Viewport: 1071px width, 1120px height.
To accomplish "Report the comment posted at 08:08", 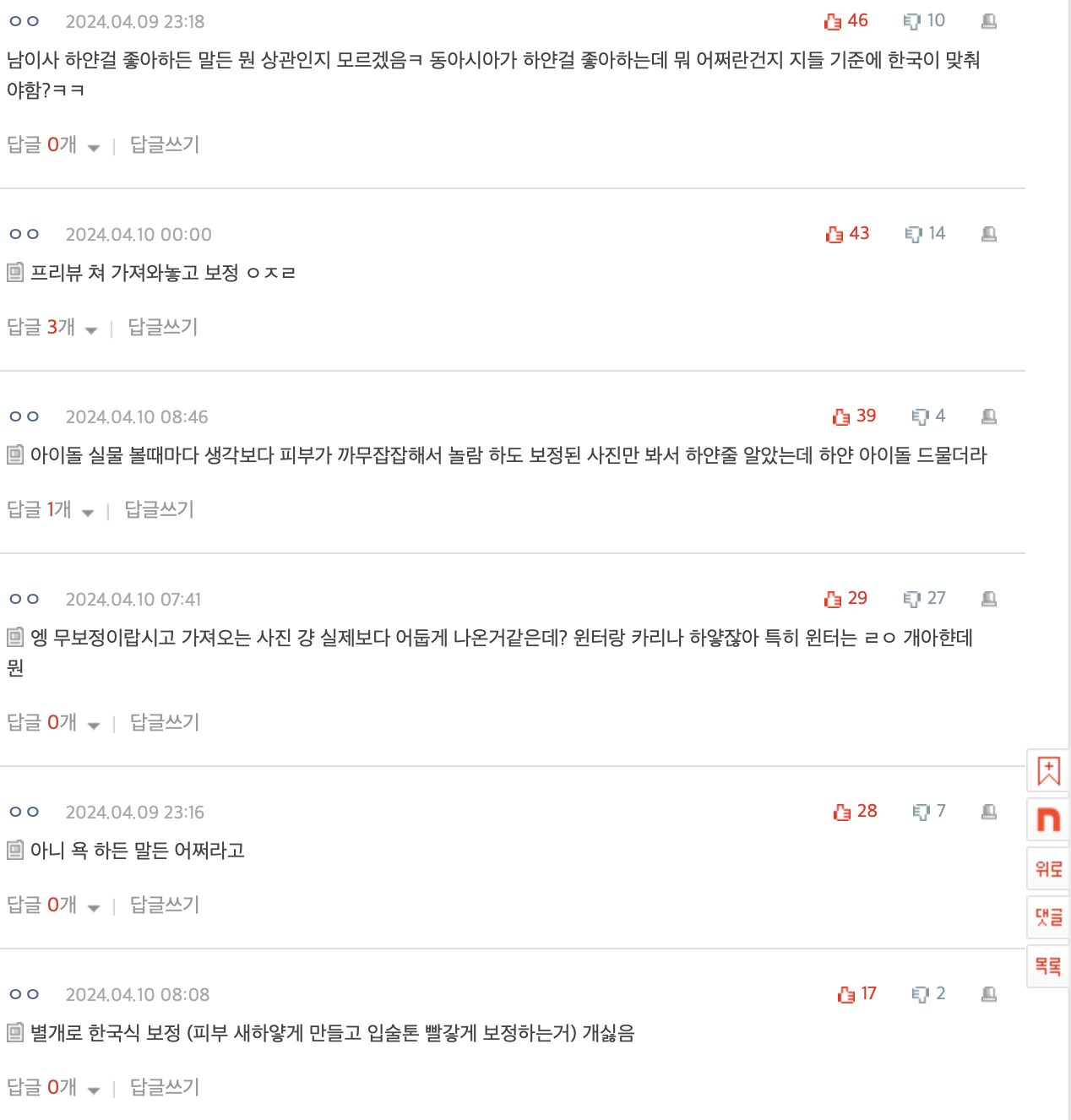I will coord(989,995).
